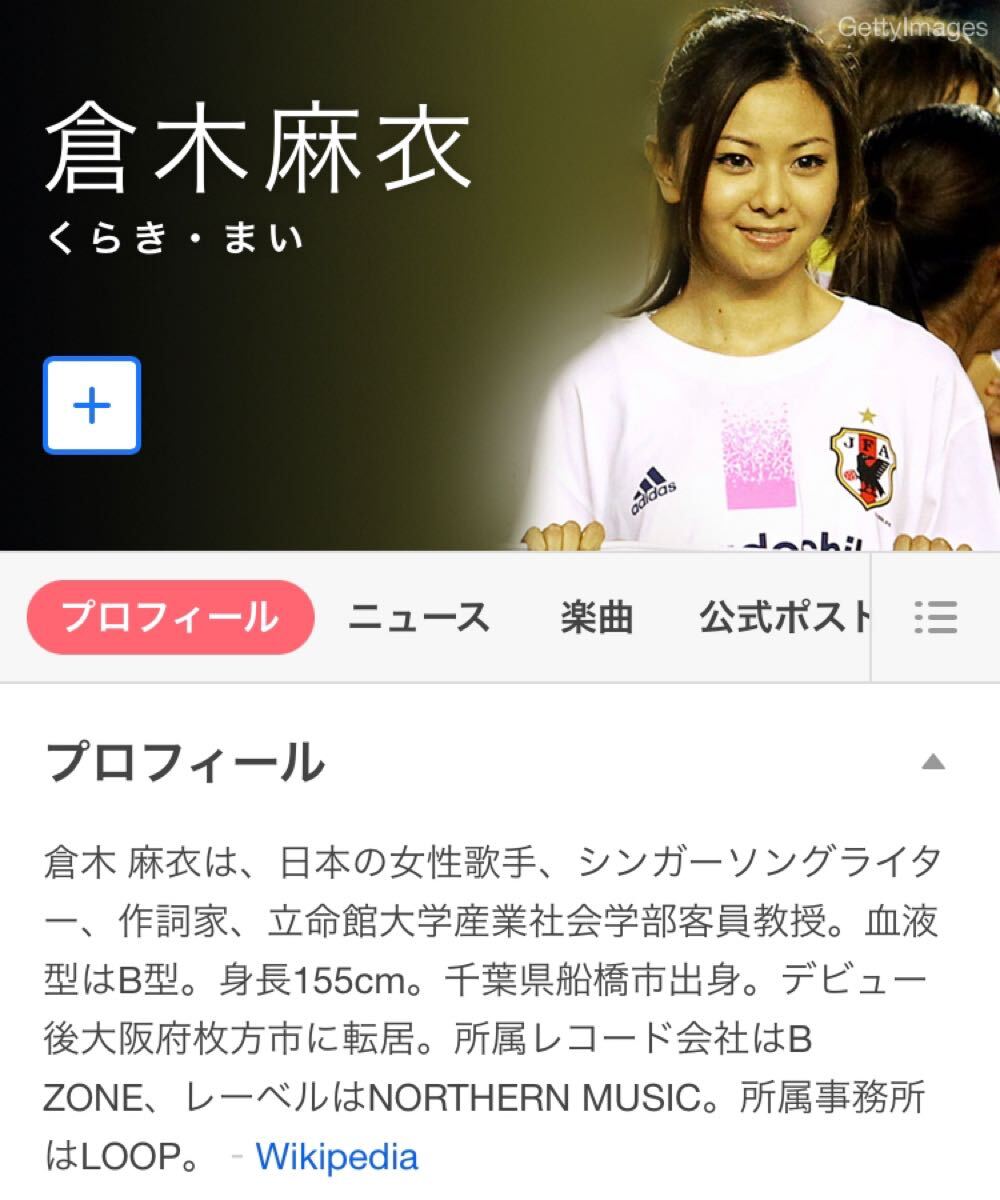Switch to the ニュース tab
The height and width of the screenshot is (1200, 1000).
pyautogui.click(x=418, y=618)
